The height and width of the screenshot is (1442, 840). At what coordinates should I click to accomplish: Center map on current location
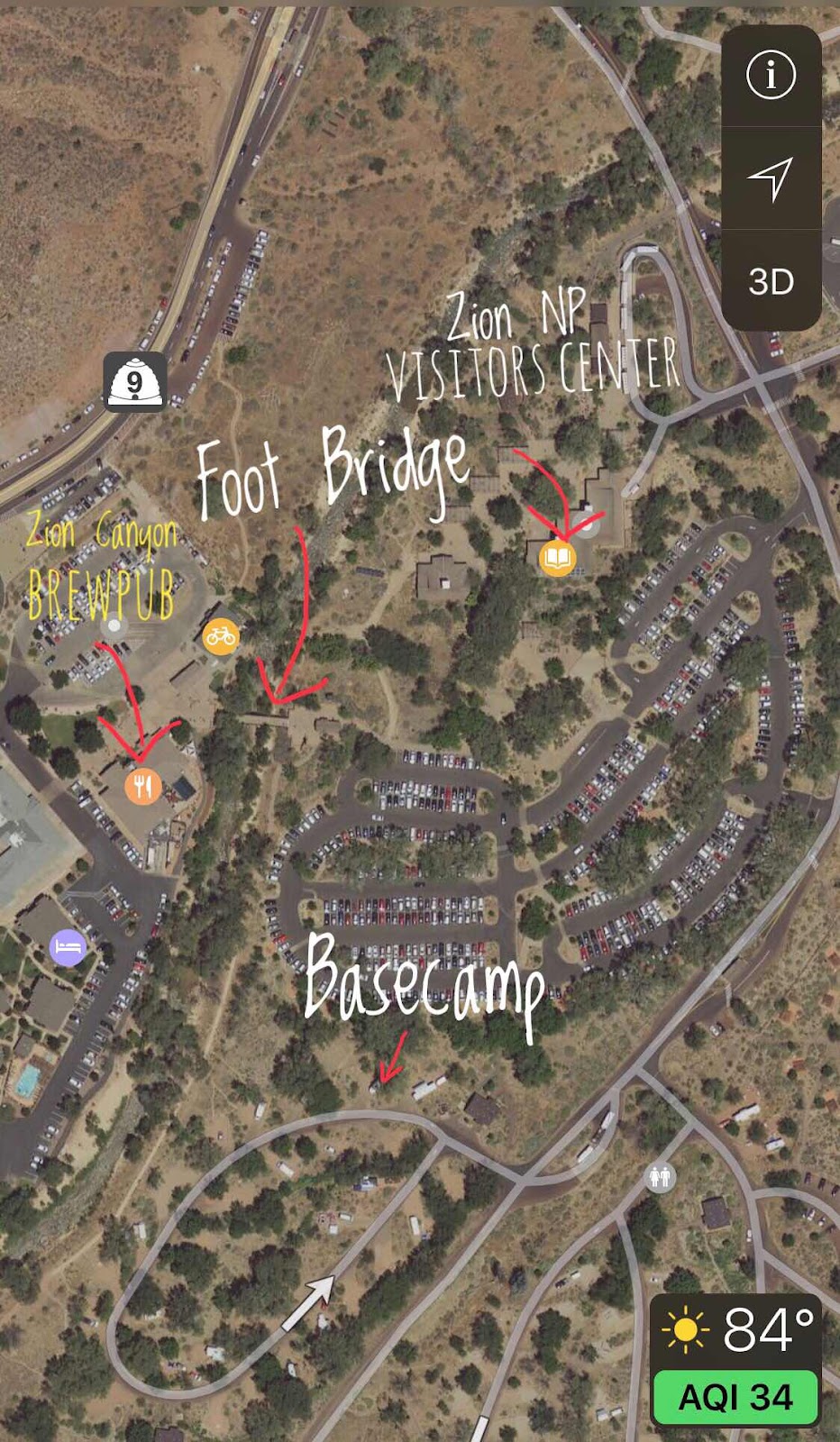771,178
